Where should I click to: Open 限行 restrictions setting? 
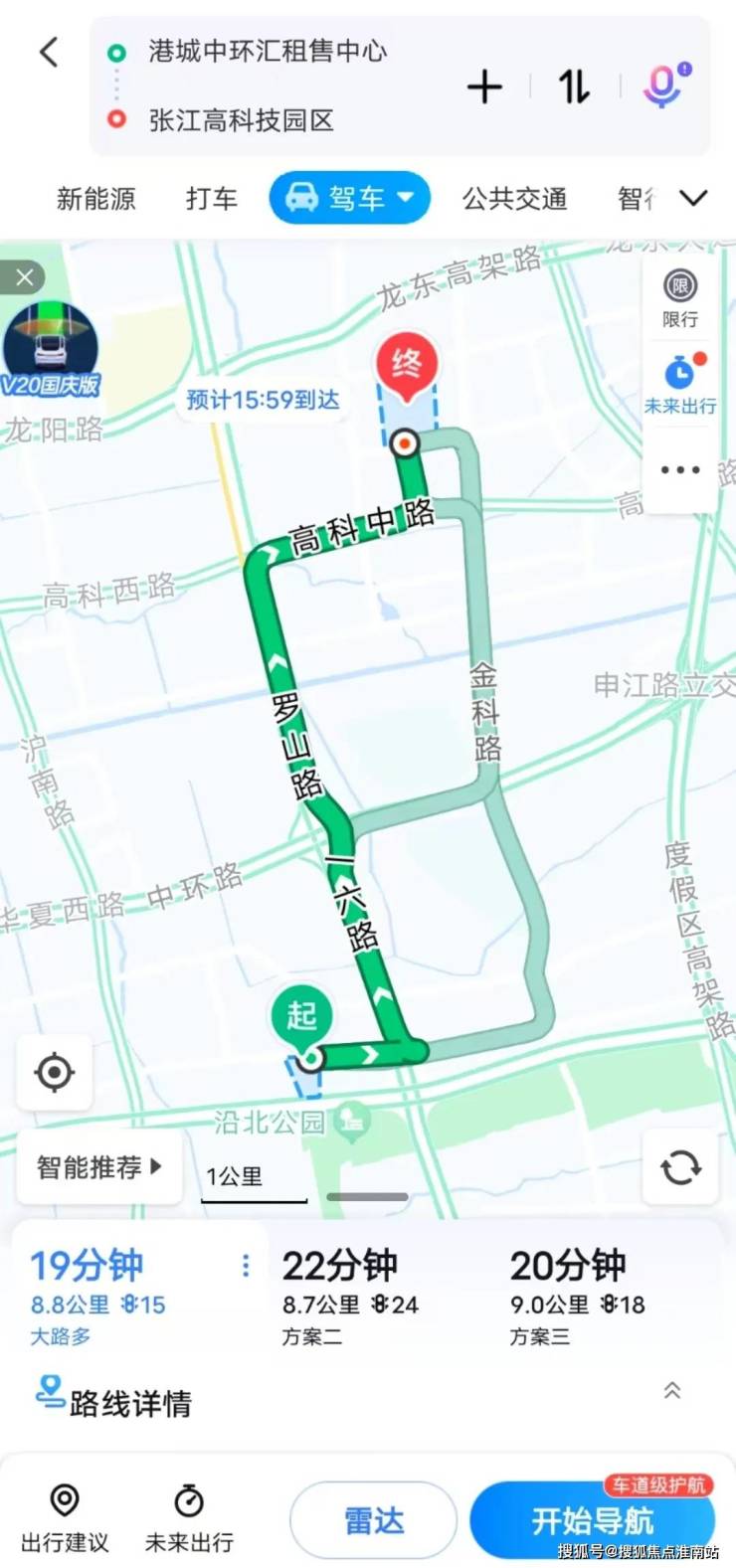[x=680, y=297]
